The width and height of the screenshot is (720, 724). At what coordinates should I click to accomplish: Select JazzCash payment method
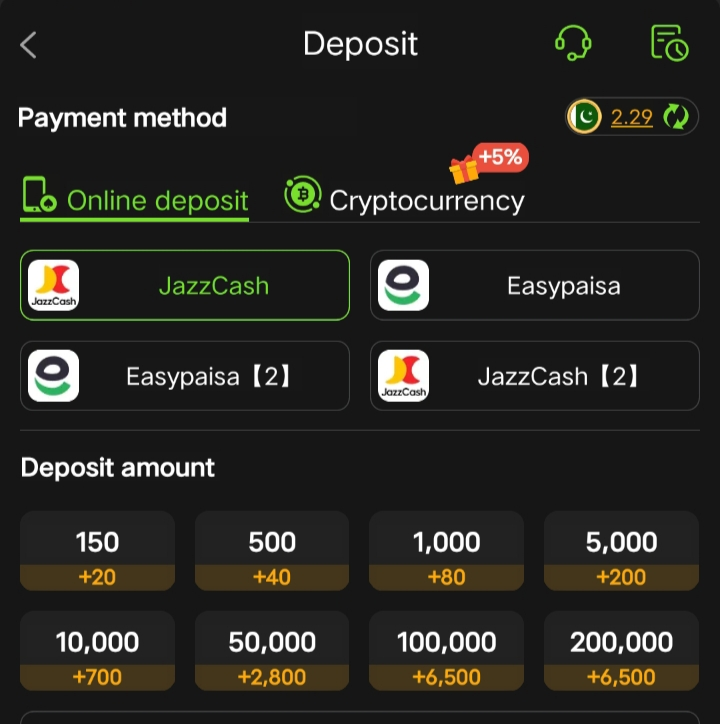tap(185, 286)
